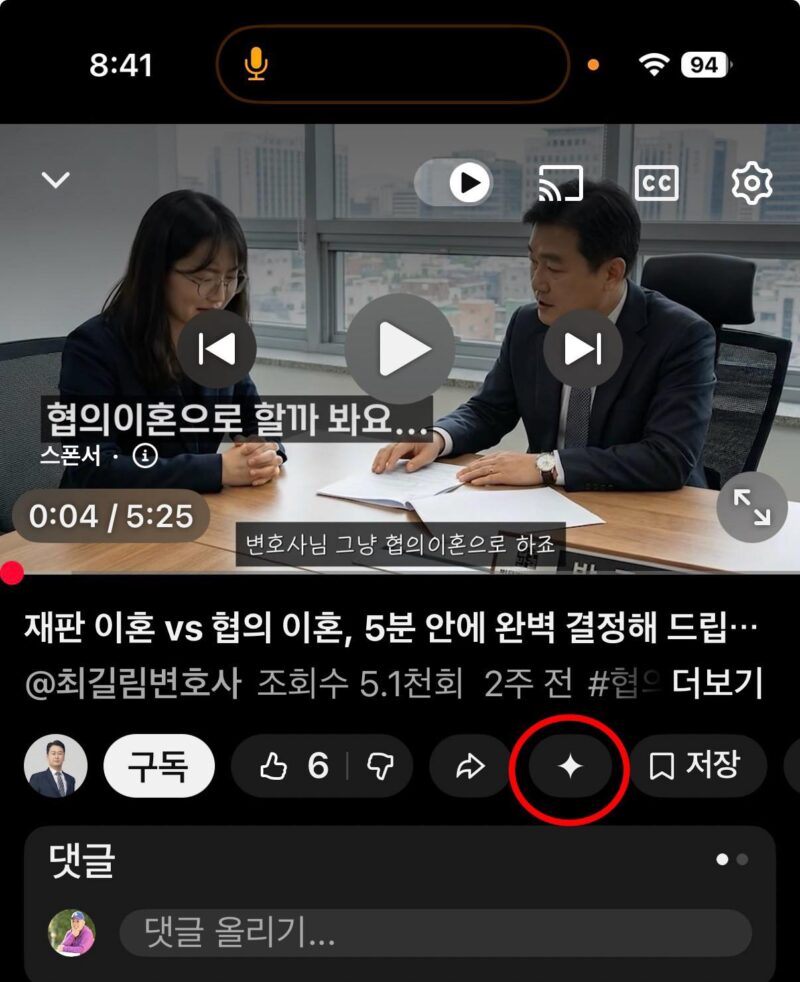Open the AI sparkle ask button
The image size is (800, 982).
coord(570,766)
